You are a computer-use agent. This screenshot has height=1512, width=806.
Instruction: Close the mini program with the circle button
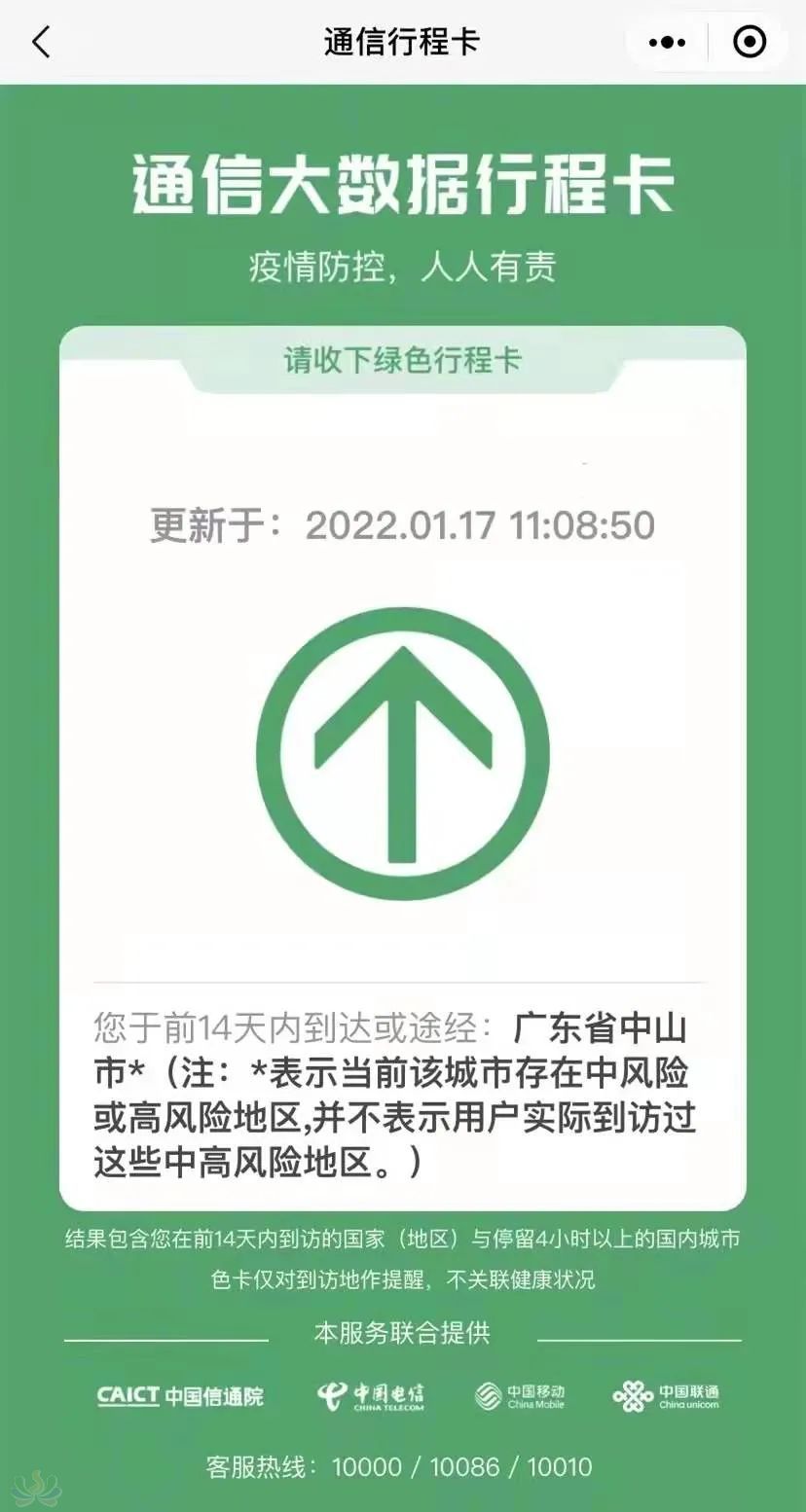point(749,43)
